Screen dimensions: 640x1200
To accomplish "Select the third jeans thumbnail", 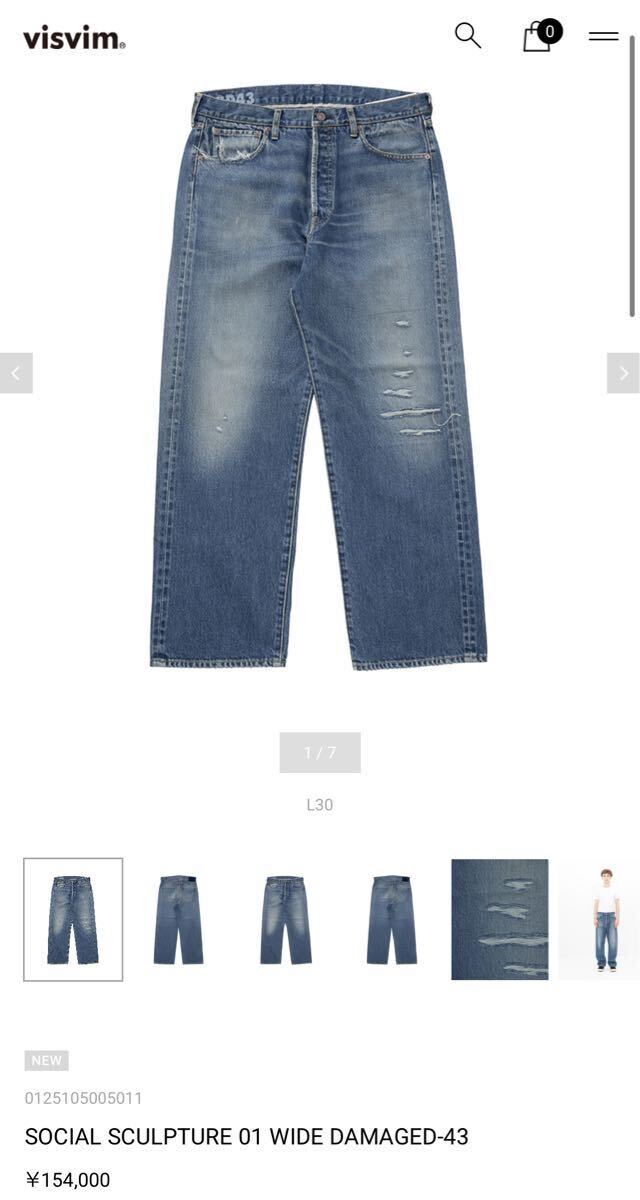I will point(286,919).
